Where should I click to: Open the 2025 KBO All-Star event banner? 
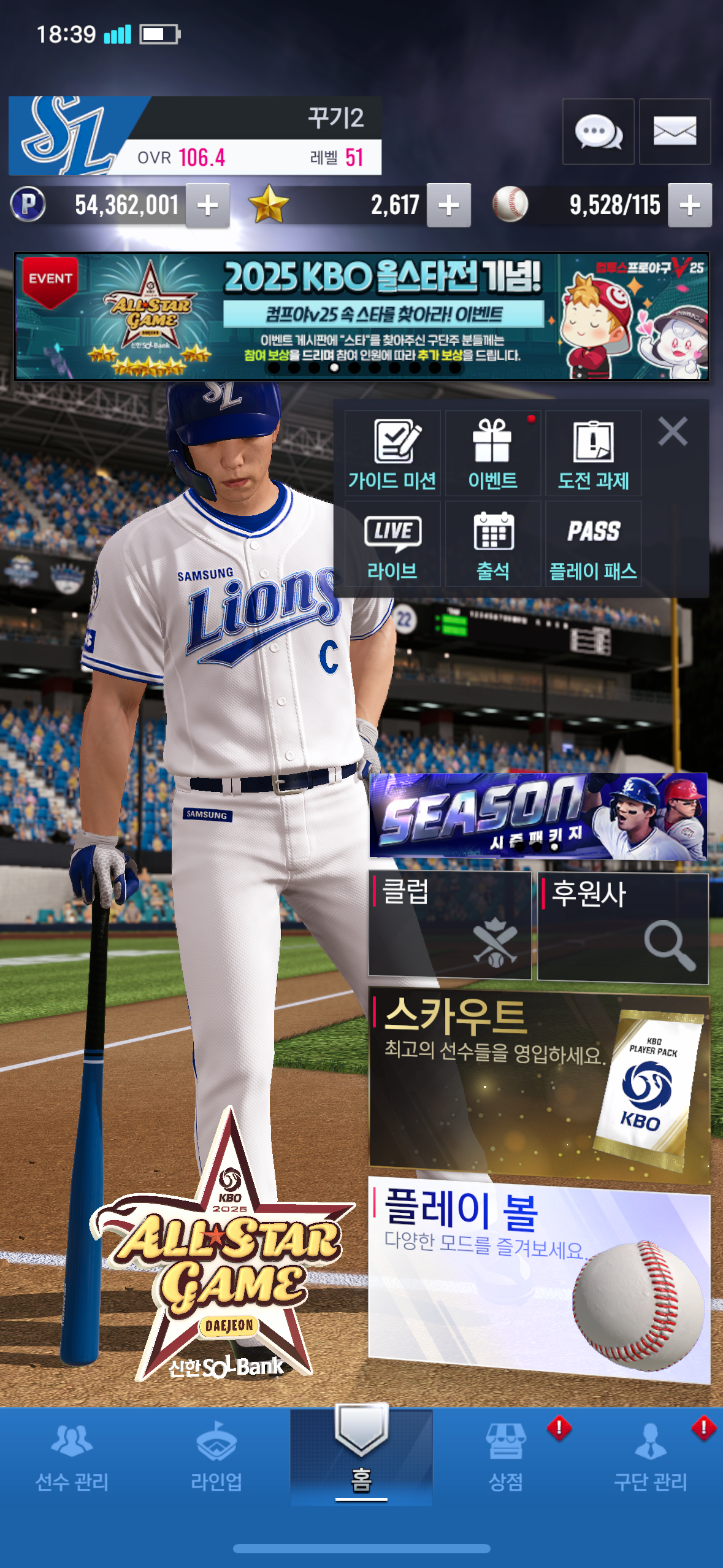362,317
